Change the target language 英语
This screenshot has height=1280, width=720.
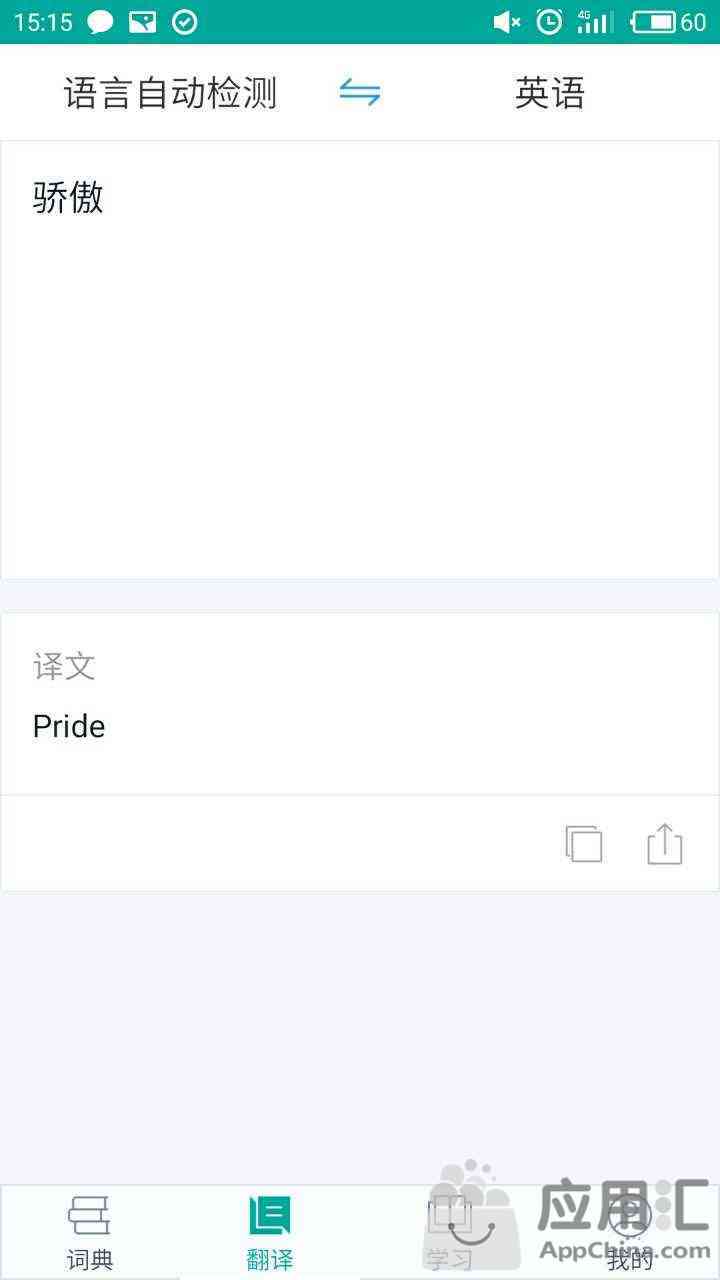coord(549,93)
